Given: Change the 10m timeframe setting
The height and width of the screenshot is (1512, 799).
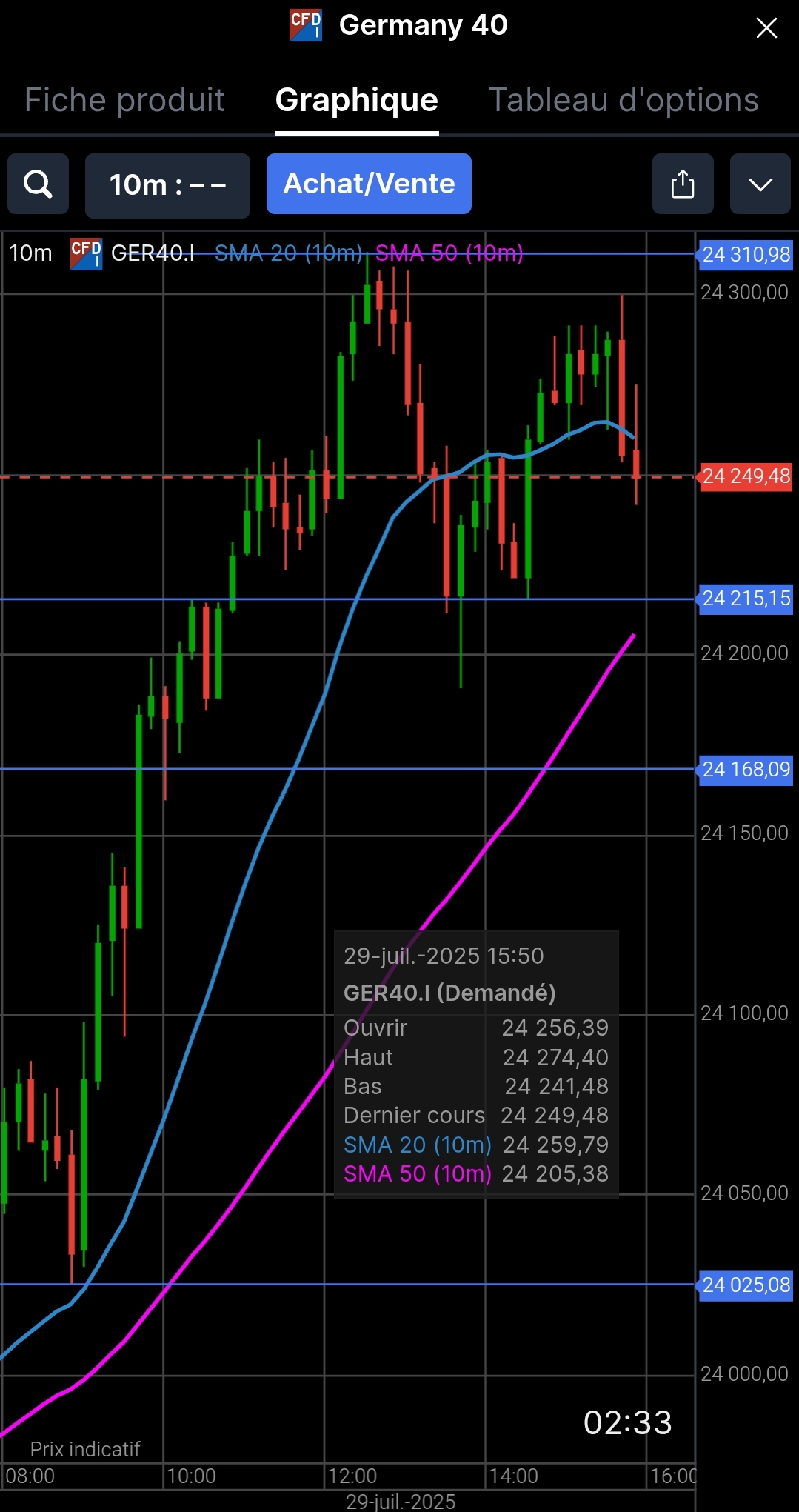Looking at the screenshot, I should coord(167,185).
